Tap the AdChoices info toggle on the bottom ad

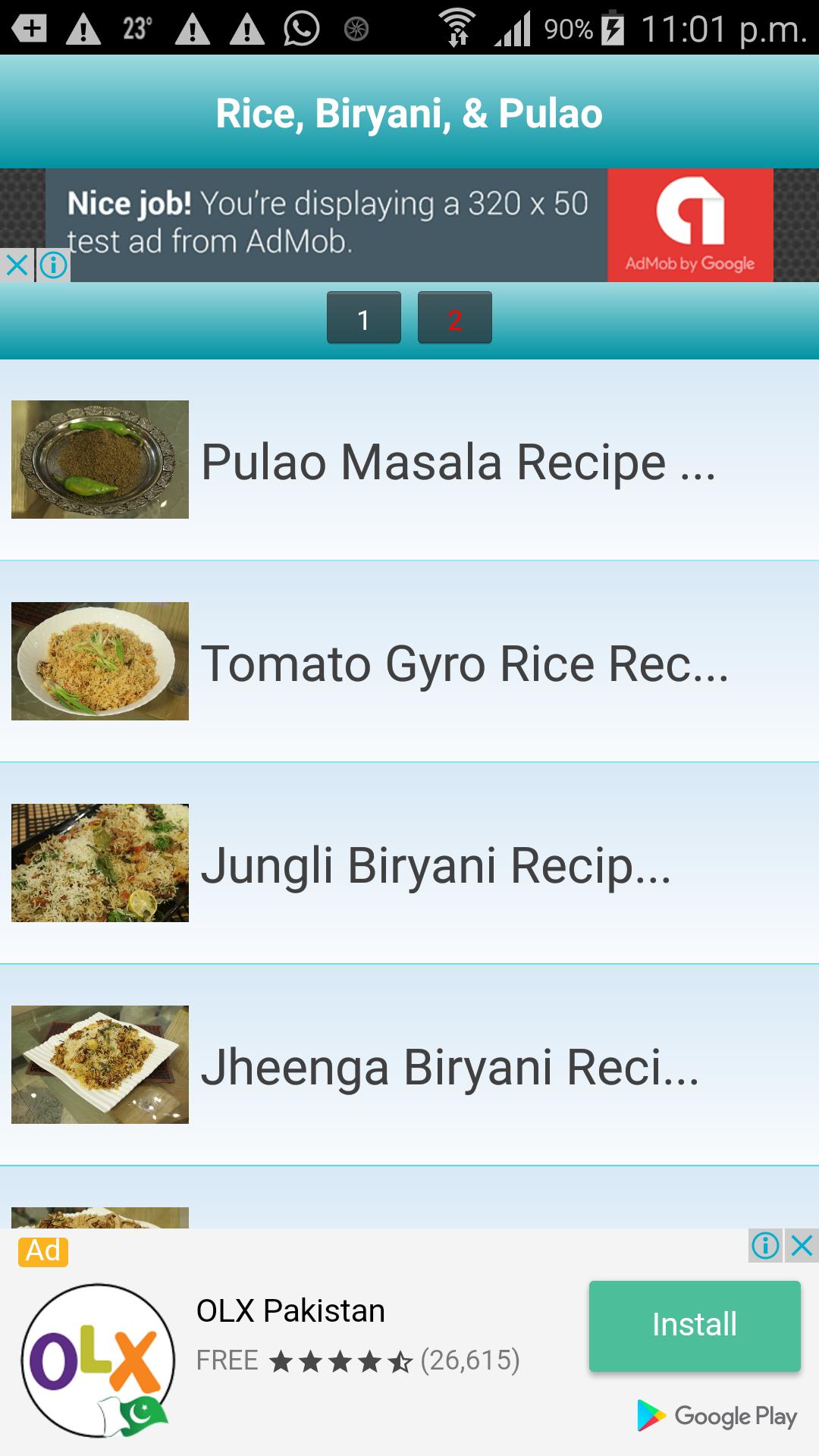click(x=765, y=1244)
